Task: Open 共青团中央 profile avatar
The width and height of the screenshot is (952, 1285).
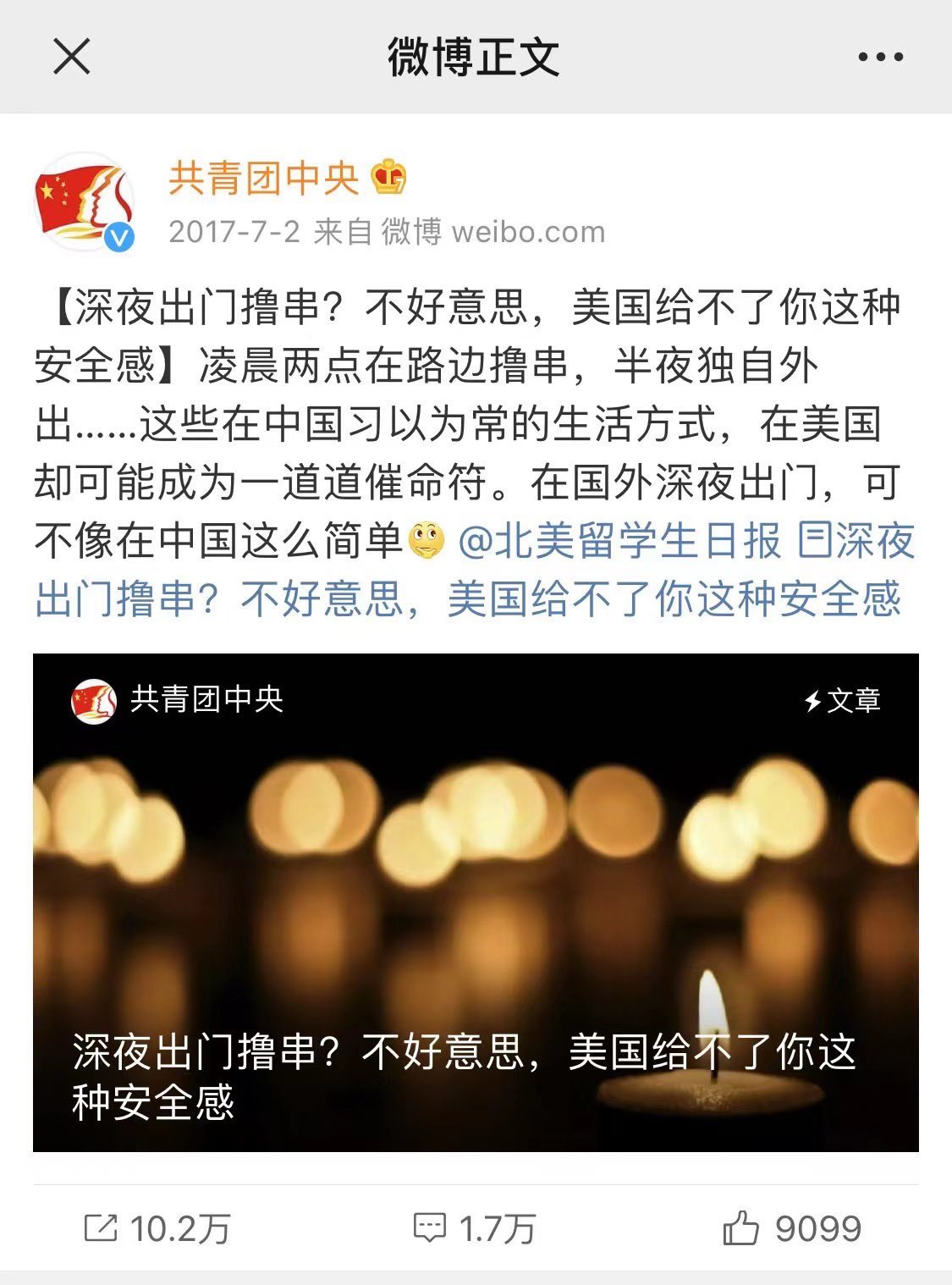Action: point(84,201)
